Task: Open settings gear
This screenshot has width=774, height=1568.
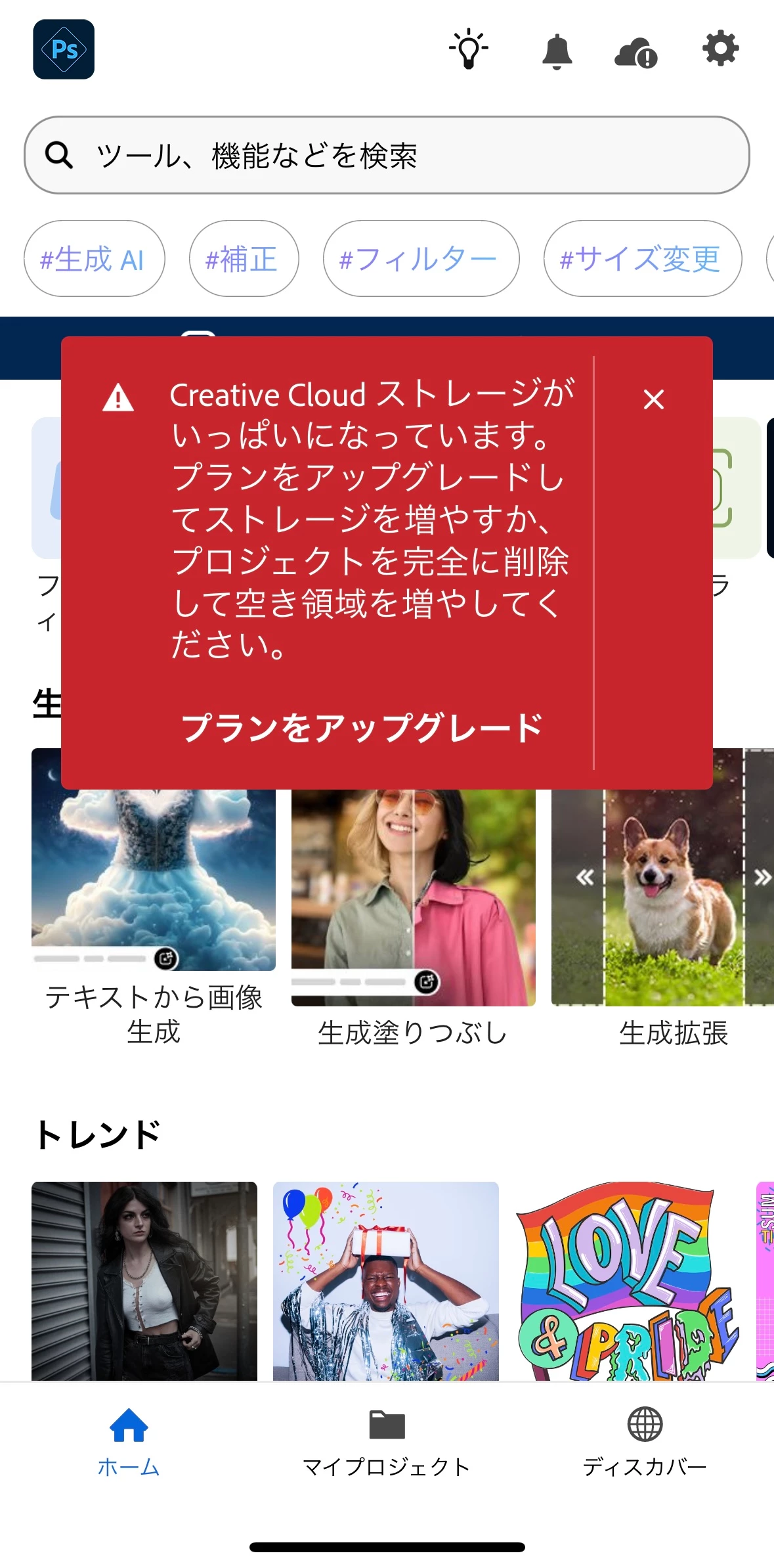Action: pos(720,49)
